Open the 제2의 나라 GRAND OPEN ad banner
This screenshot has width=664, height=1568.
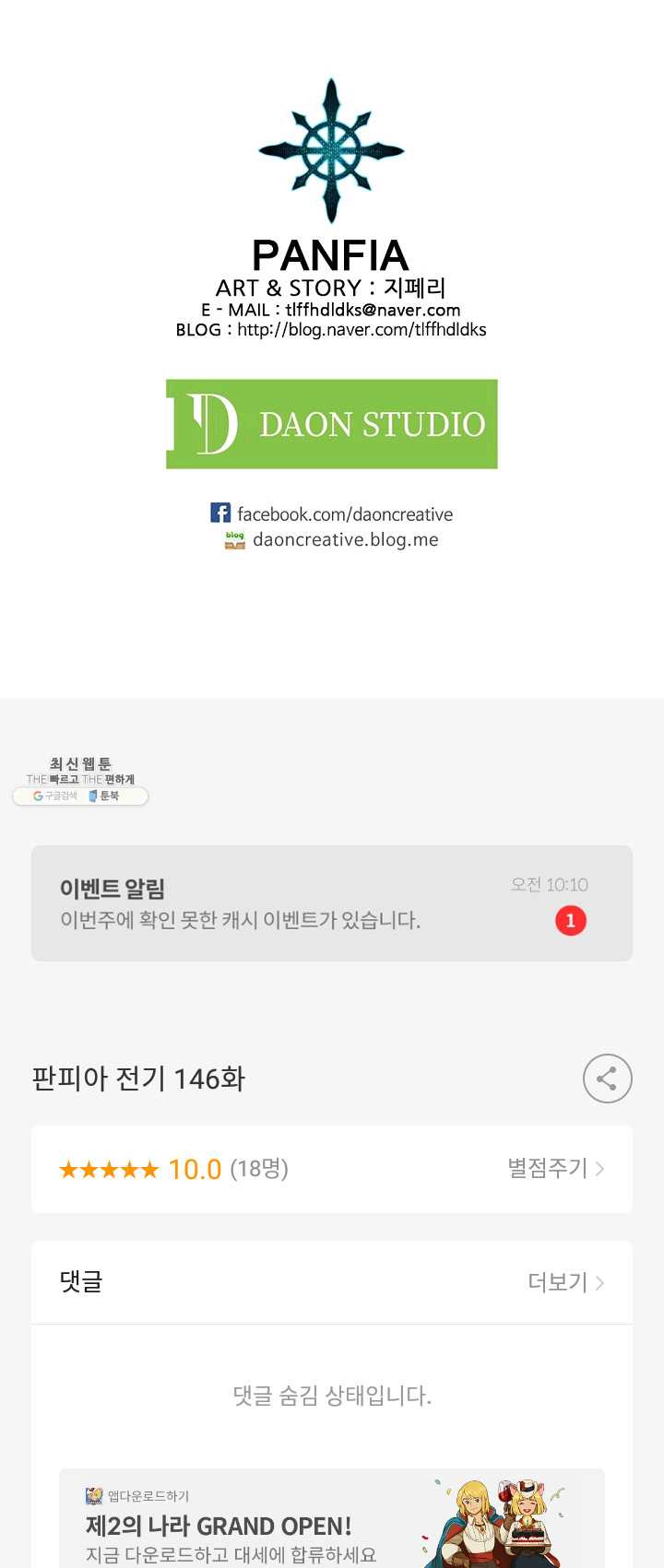tap(332, 1521)
